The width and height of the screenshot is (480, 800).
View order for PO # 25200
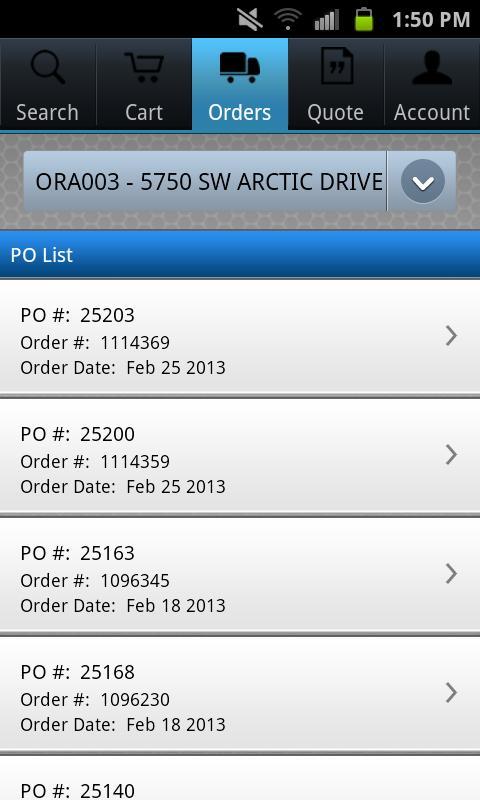(x=240, y=456)
